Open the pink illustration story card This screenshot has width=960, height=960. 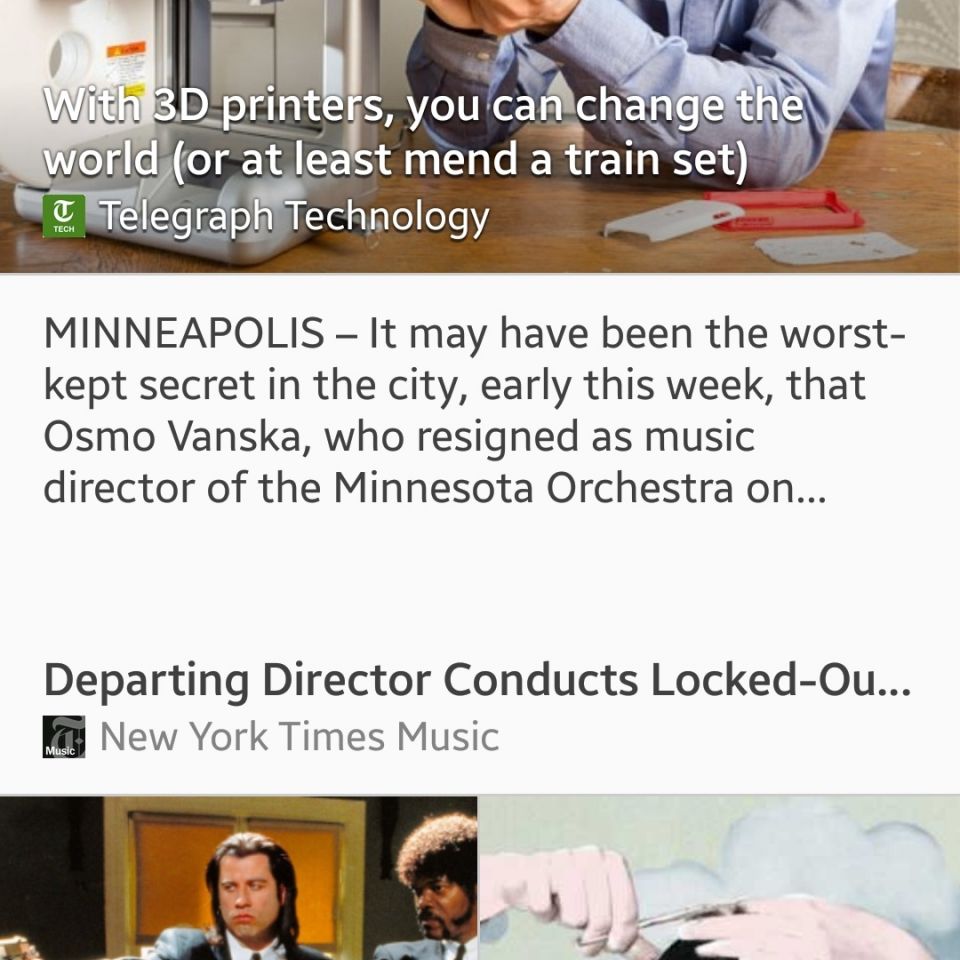[x=720, y=879]
